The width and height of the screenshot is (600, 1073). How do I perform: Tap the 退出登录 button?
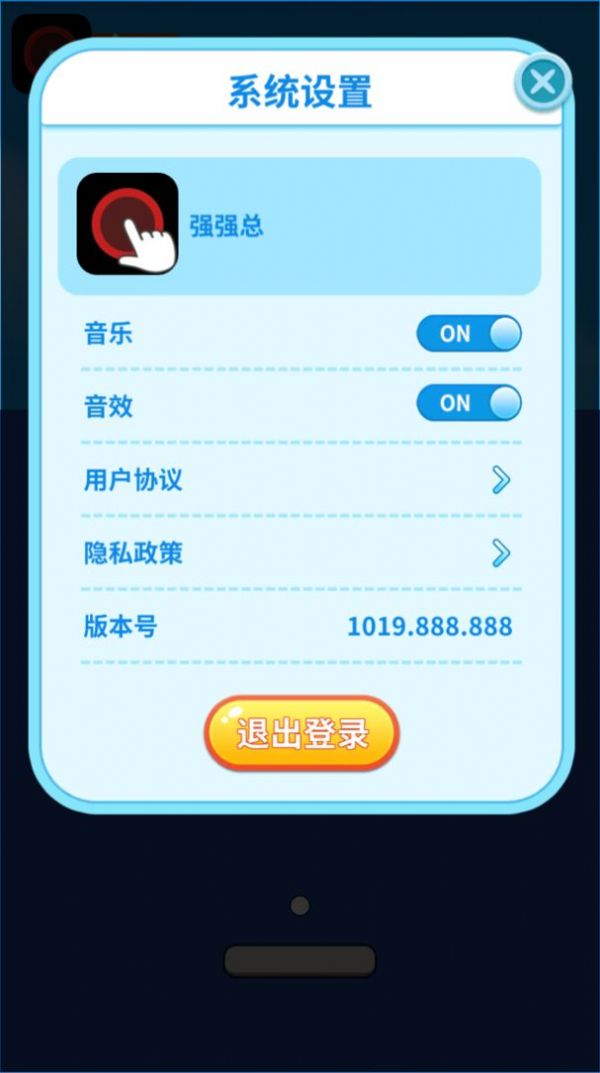(302, 734)
